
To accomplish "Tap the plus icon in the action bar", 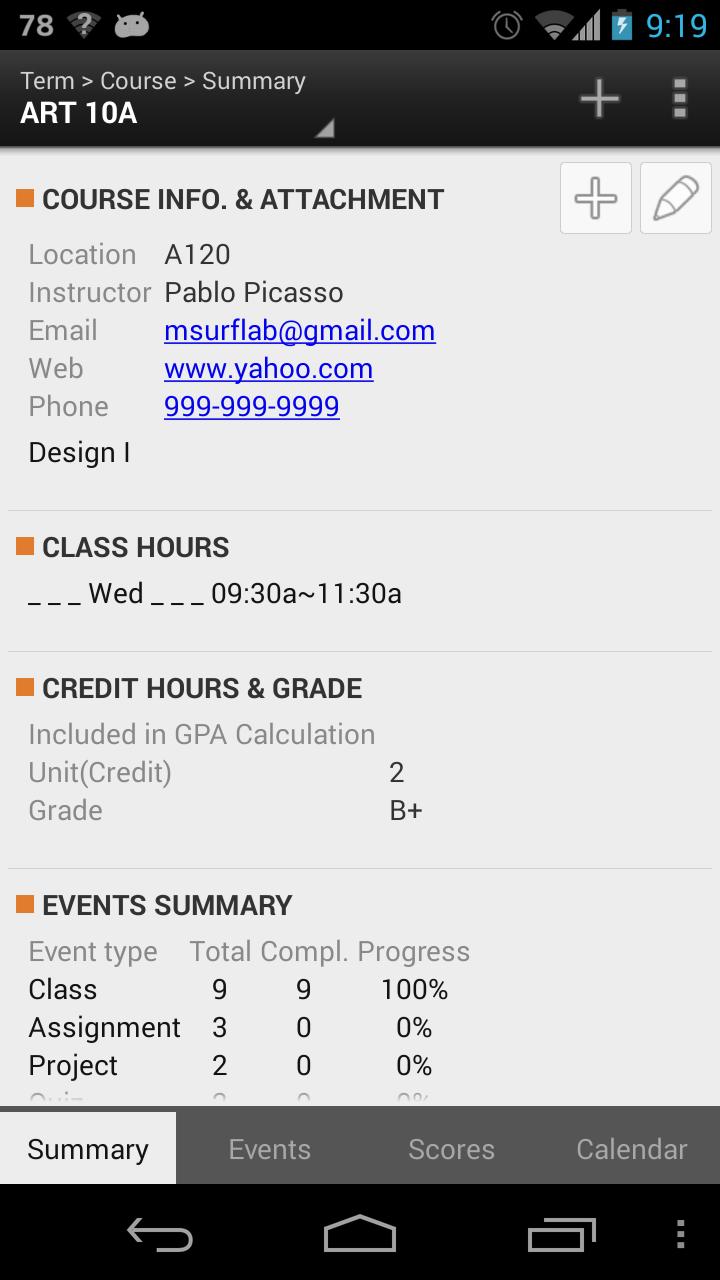I will (x=599, y=98).
